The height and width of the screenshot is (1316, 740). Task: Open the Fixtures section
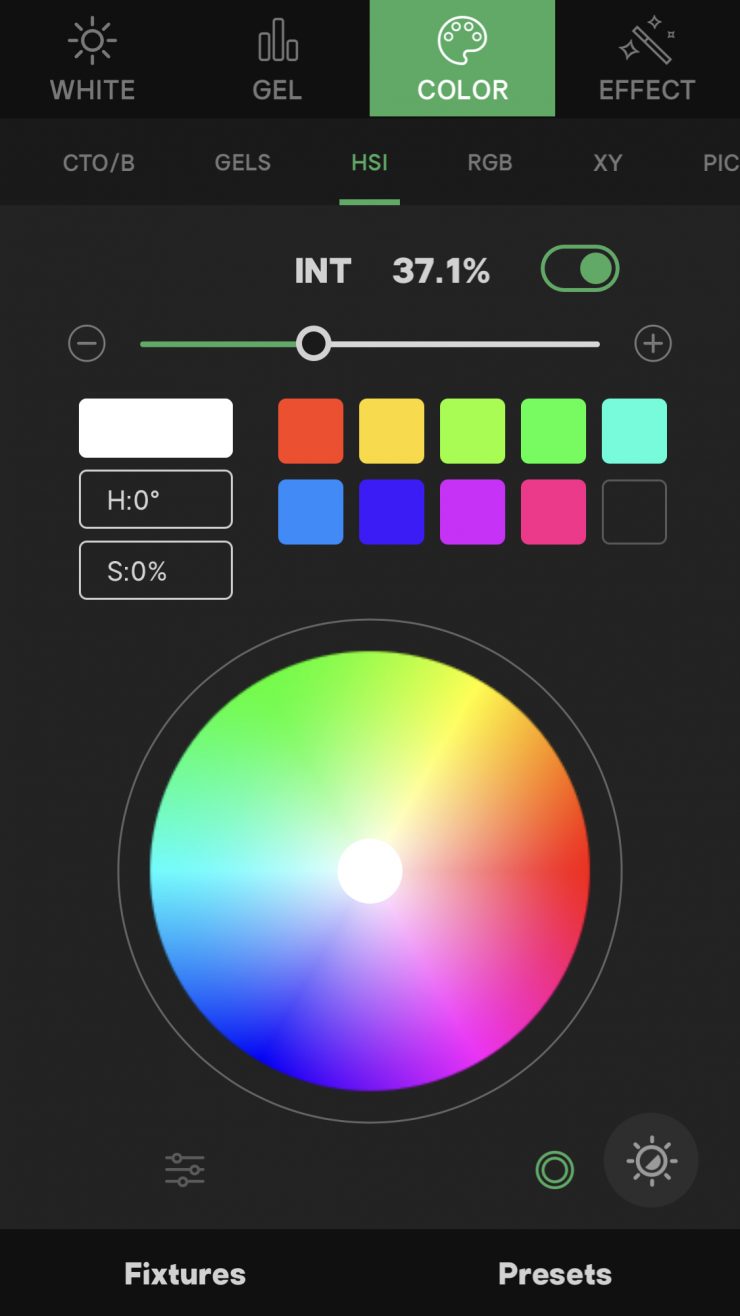click(185, 1273)
